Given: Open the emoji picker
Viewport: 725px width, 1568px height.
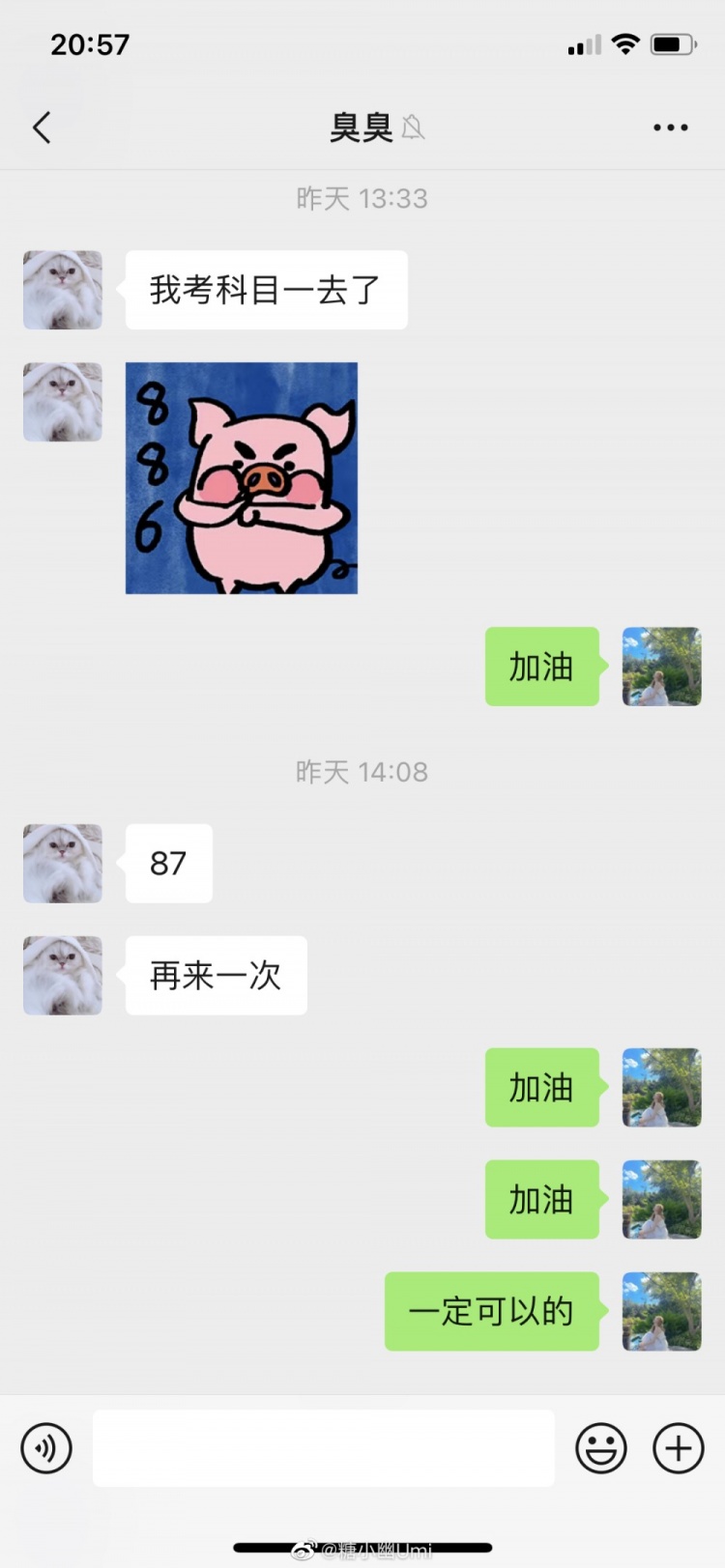Looking at the screenshot, I should point(601,1448).
